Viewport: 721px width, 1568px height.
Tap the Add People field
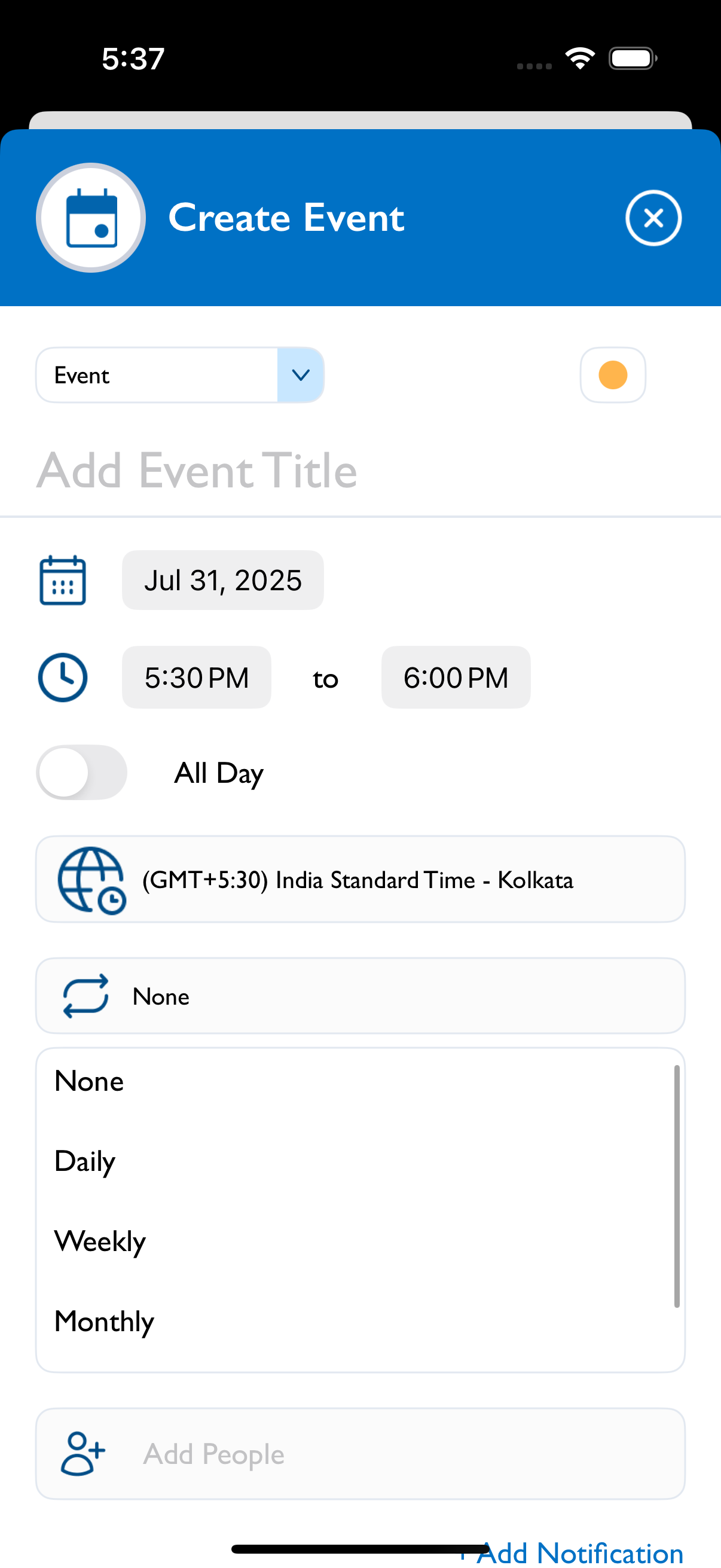pos(360,1454)
